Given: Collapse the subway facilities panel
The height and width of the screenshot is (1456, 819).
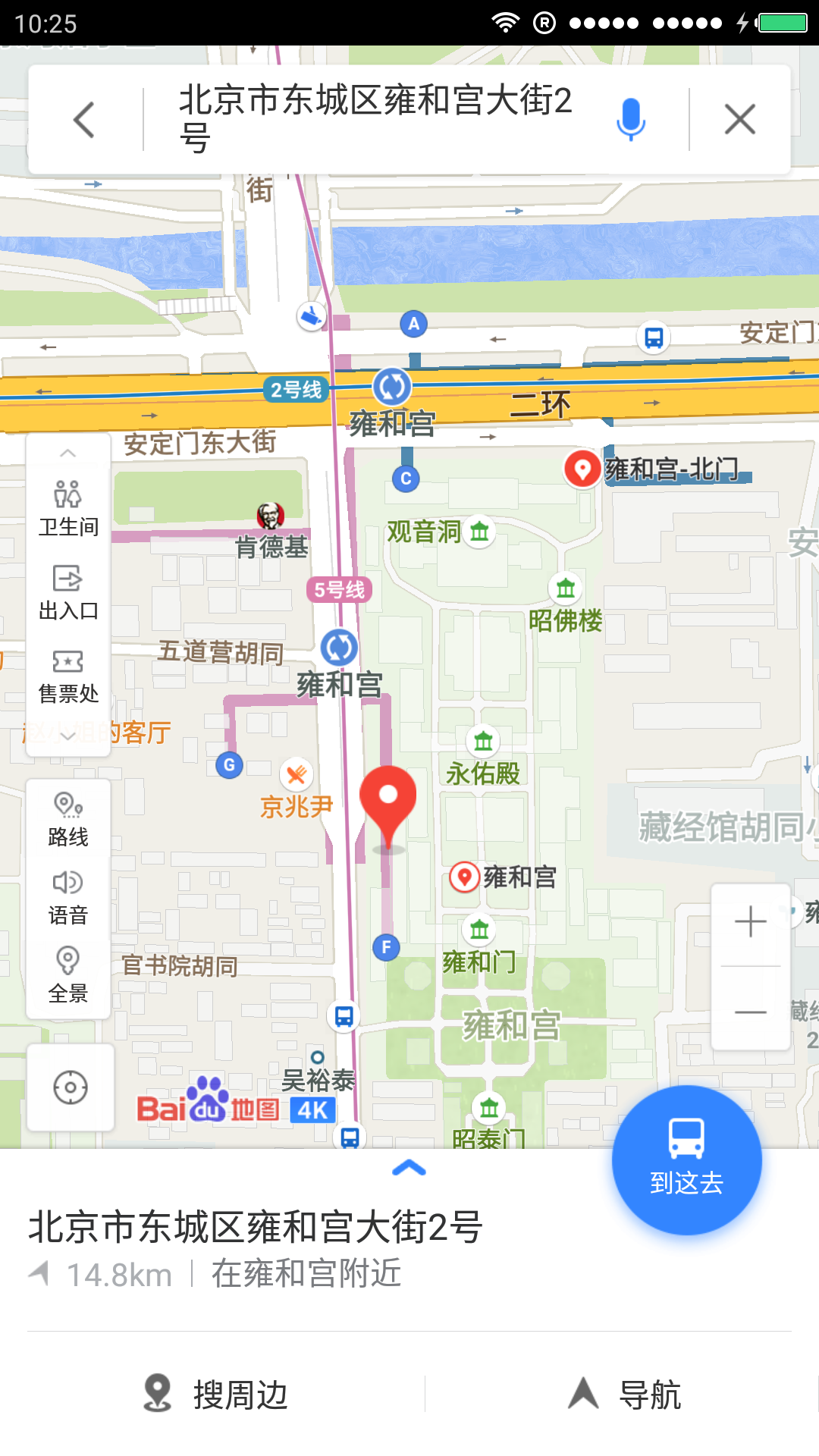Looking at the screenshot, I should (x=68, y=453).
